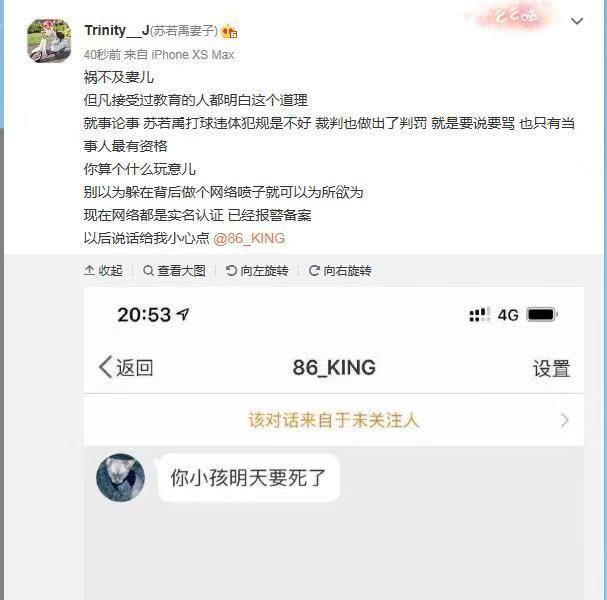This screenshot has height=600, width=607.
Task: Rotate the image right with 向右旋转
Action: pos(340,271)
